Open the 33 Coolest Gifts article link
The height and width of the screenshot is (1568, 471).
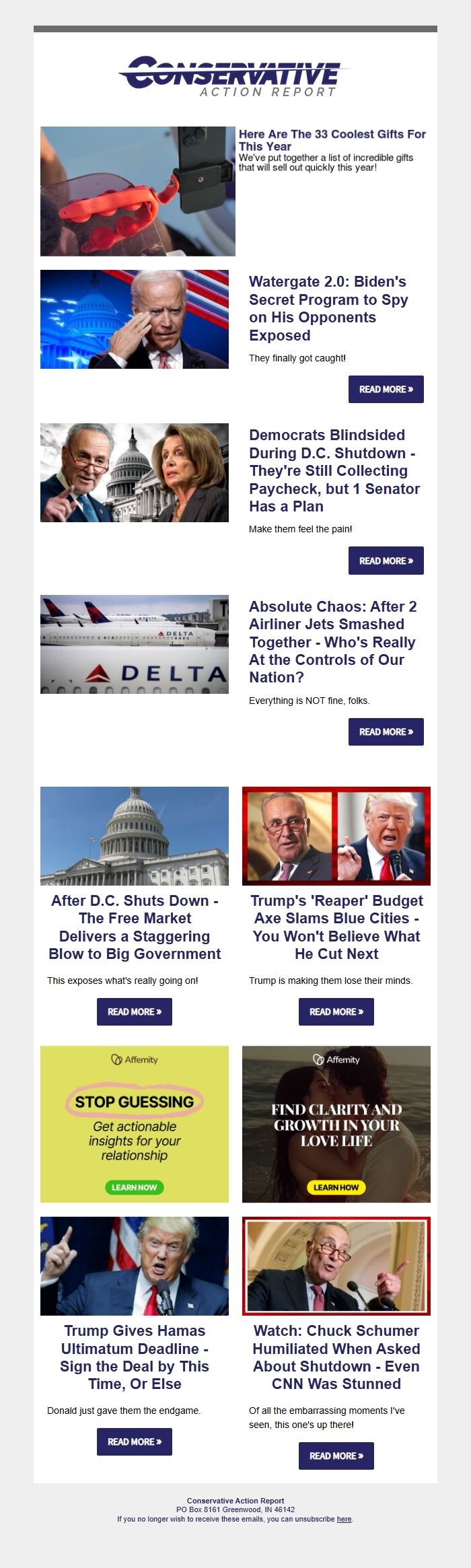(332, 140)
